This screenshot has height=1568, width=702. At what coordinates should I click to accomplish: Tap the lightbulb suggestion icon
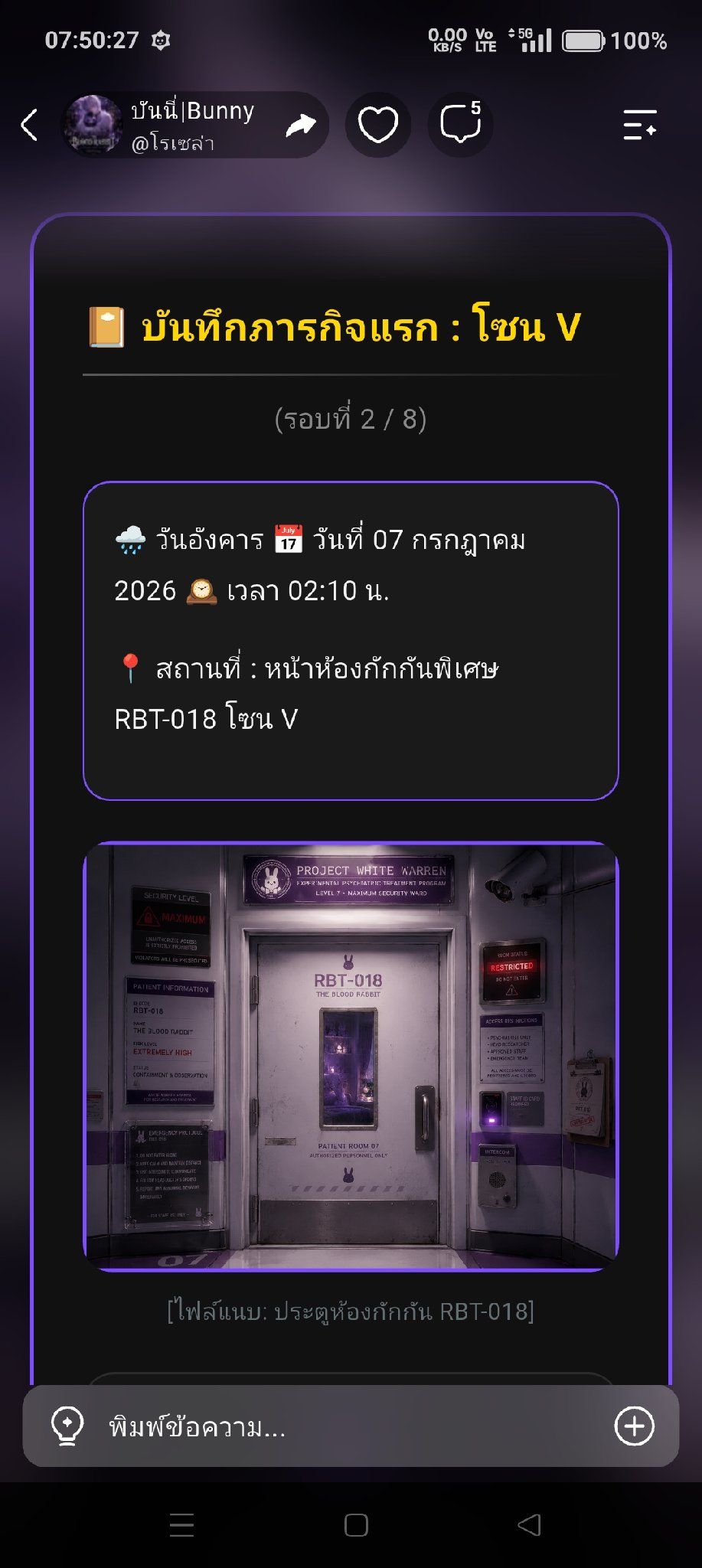(x=67, y=1426)
